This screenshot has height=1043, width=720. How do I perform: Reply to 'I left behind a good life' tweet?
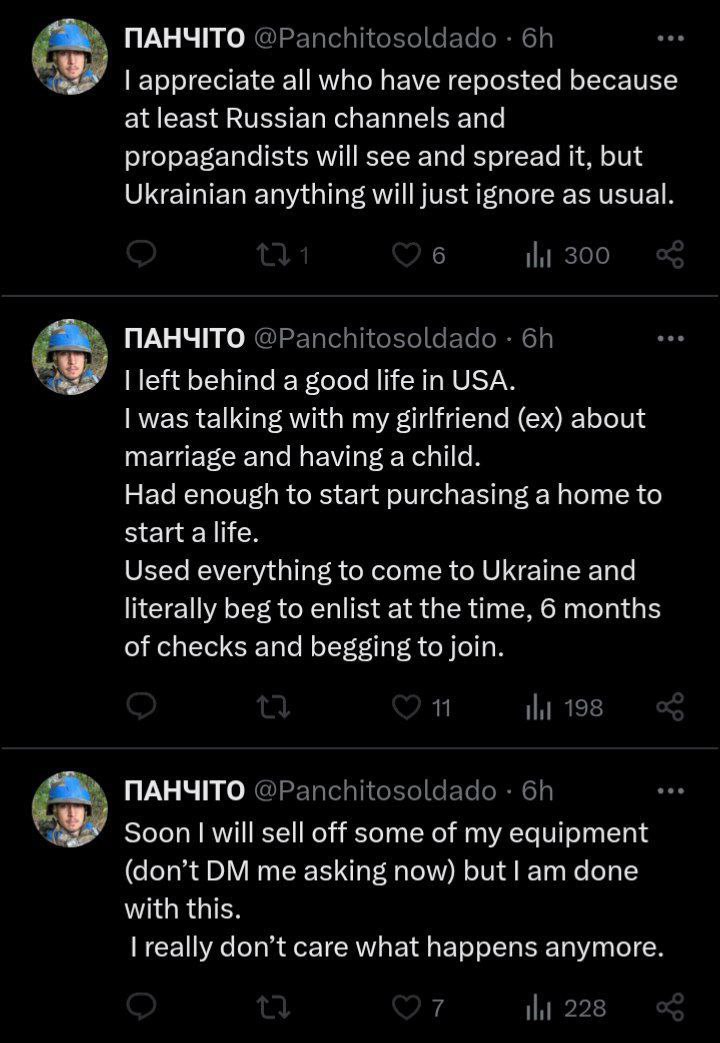[142, 707]
